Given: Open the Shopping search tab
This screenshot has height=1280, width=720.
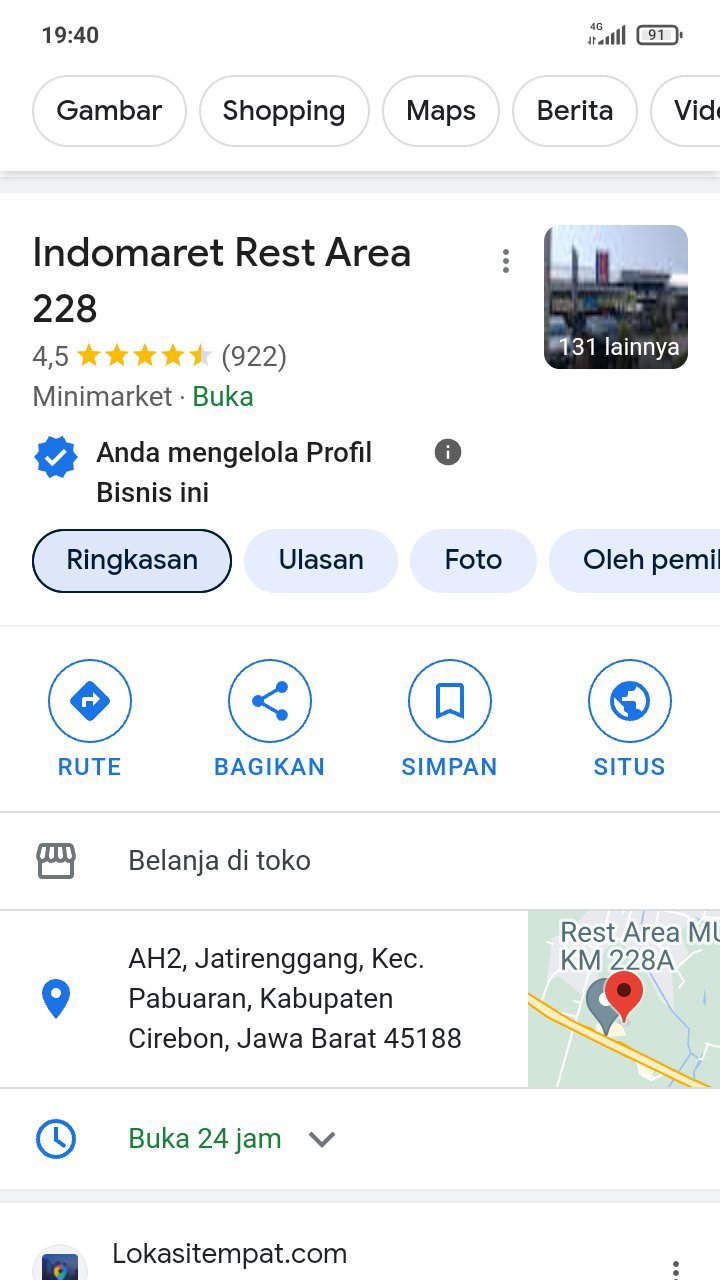Looking at the screenshot, I should (284, 111).
